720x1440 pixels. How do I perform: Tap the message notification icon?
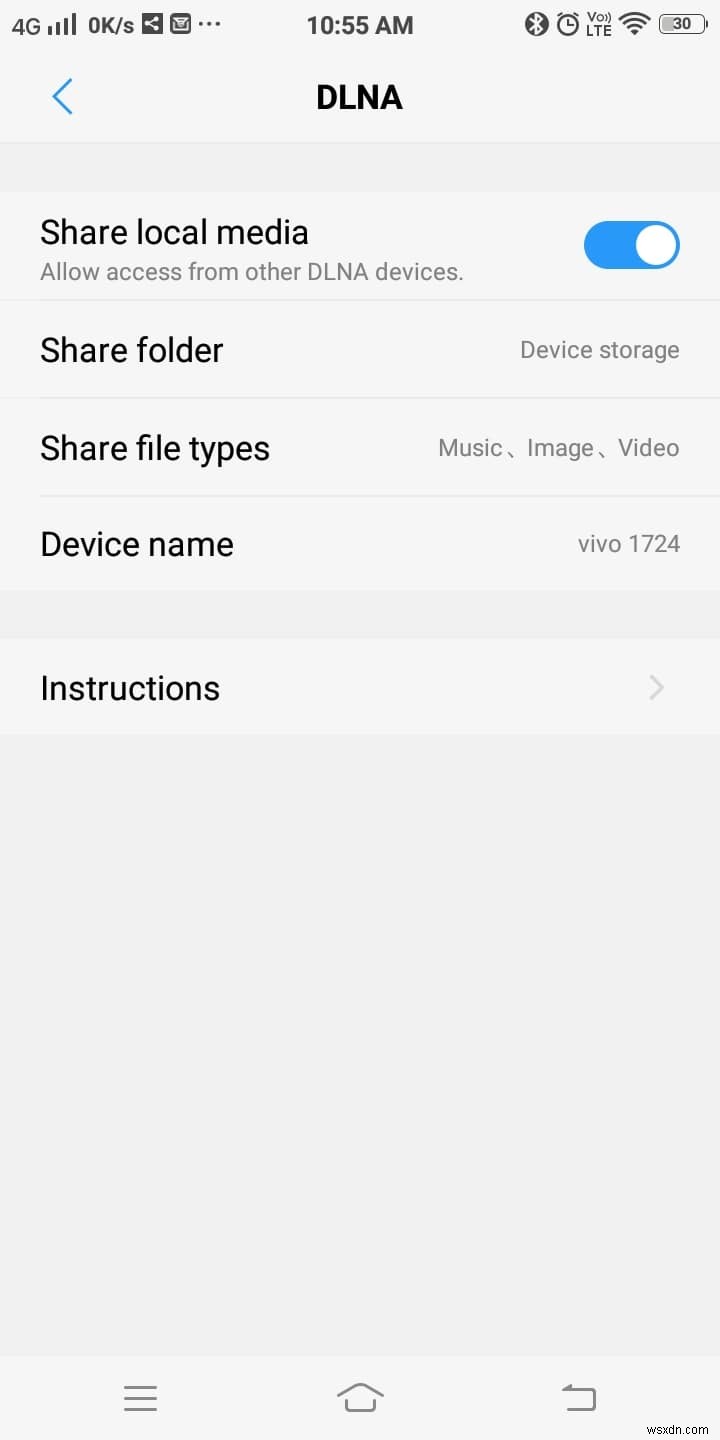181,24
